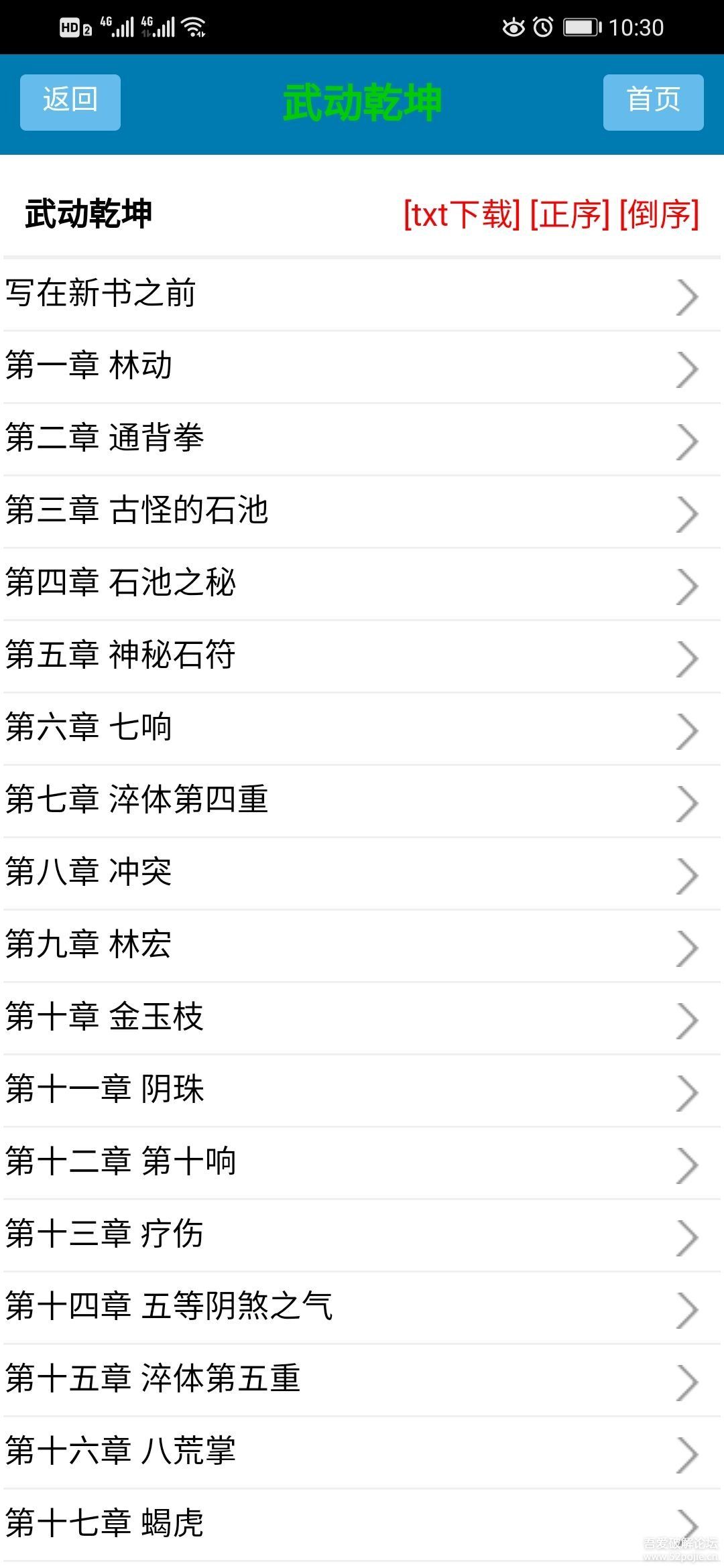Tap the second 4G signal indicator
This screenshot has width=724, height=1568.
160,27
